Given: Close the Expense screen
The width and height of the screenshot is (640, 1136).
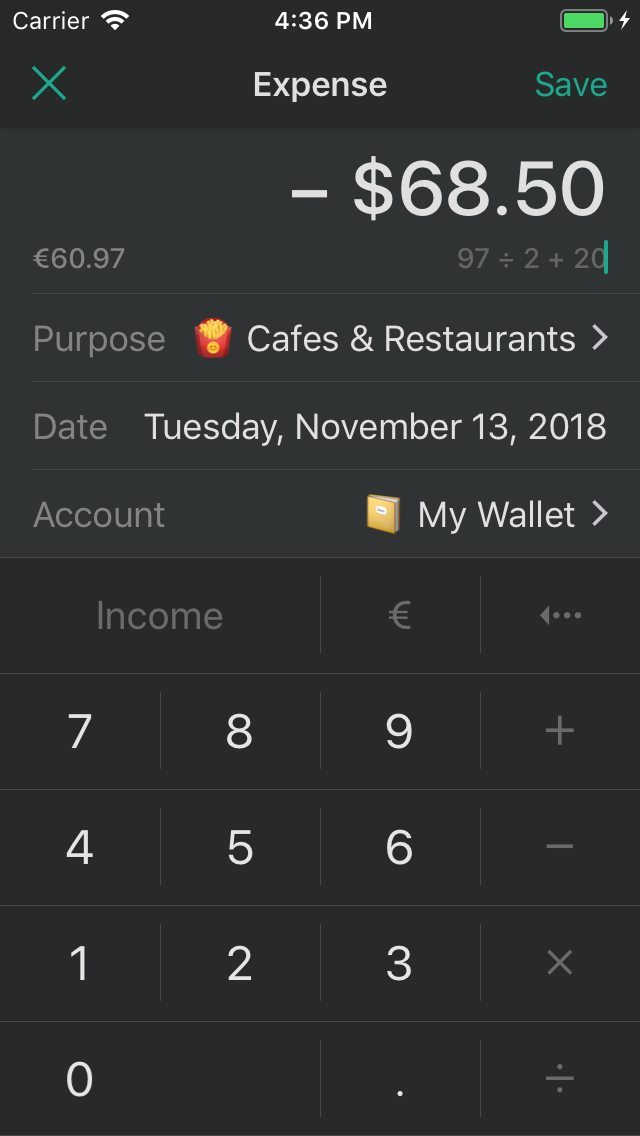Looking at the screenshot, I should 48,85.
